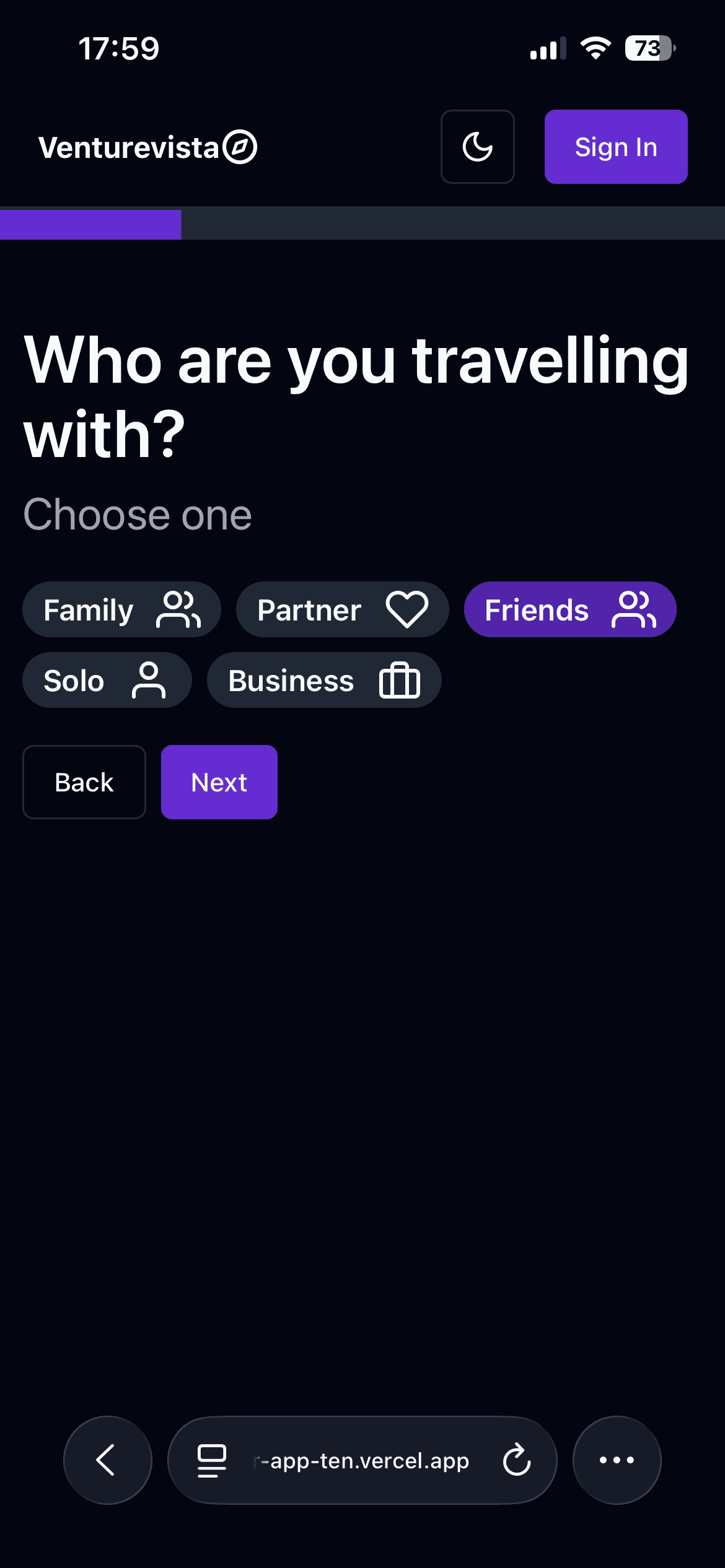Viewport: 725px width, 1568px height.
Task: Toggle the dark mode moon icon
Action: point(477,147)
